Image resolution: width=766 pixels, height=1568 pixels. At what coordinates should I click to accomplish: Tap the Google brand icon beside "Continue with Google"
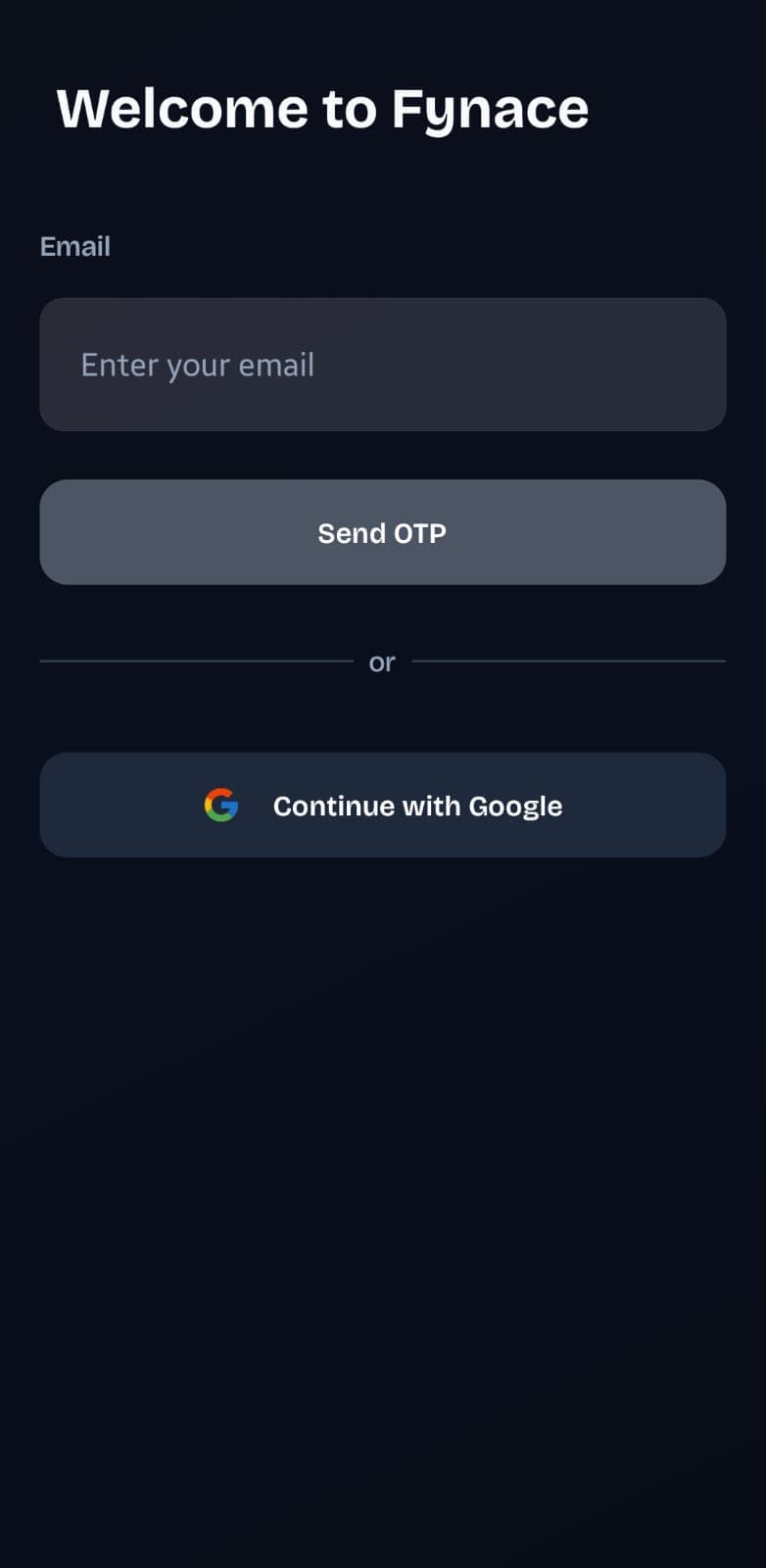point(222,806)
